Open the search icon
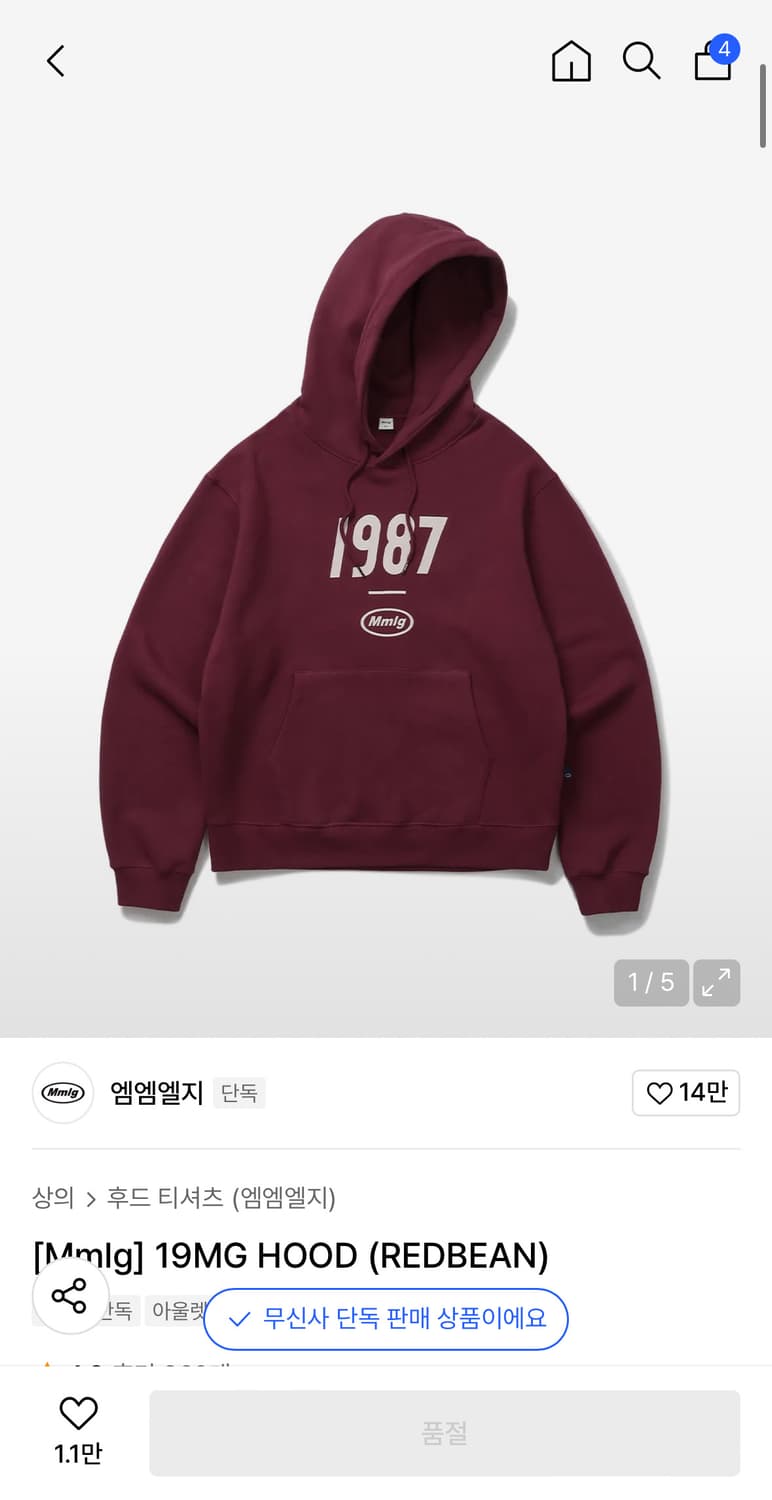 point(641,60)
